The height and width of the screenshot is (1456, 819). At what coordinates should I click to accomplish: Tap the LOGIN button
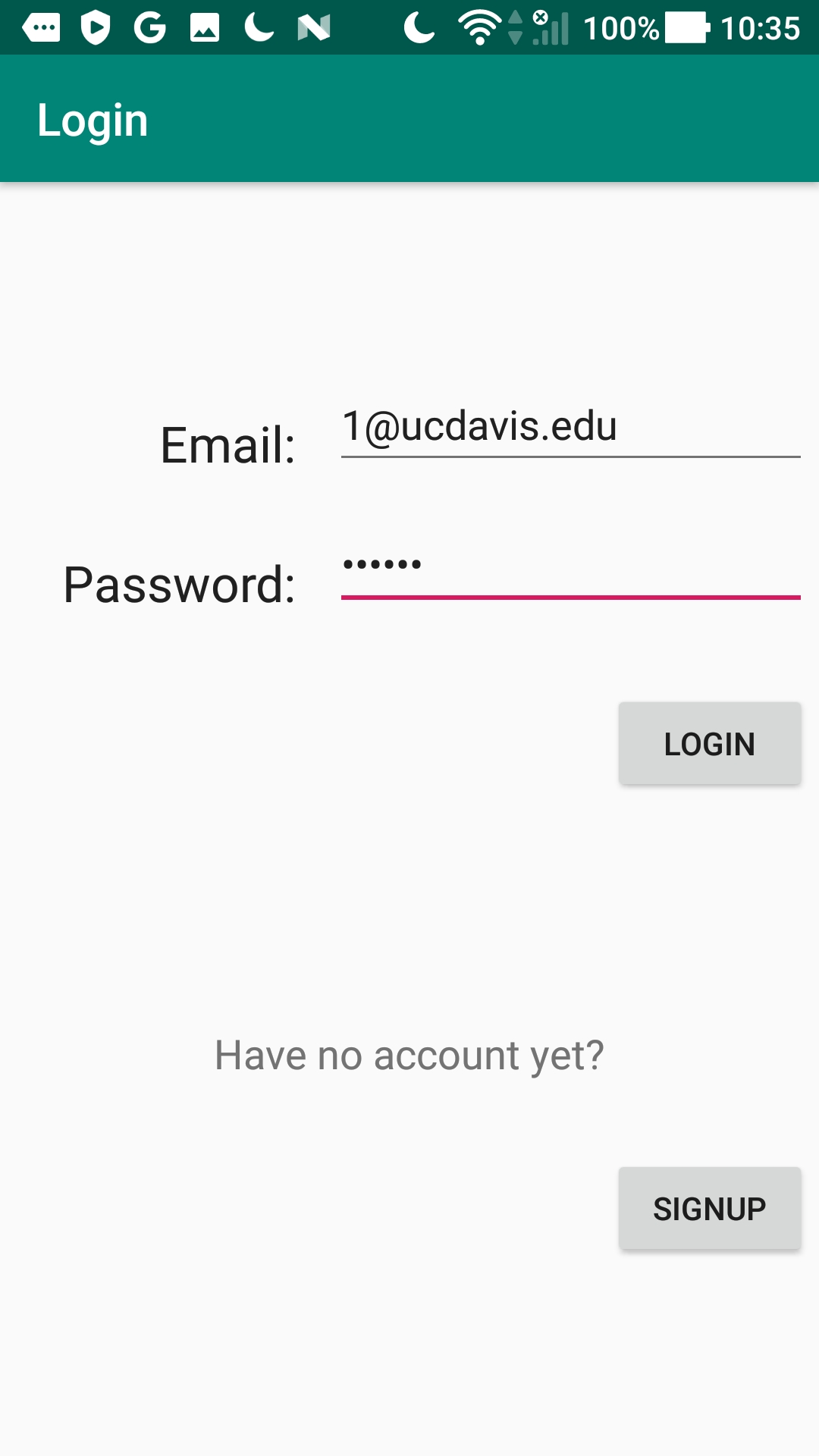(x=709, y=743)
